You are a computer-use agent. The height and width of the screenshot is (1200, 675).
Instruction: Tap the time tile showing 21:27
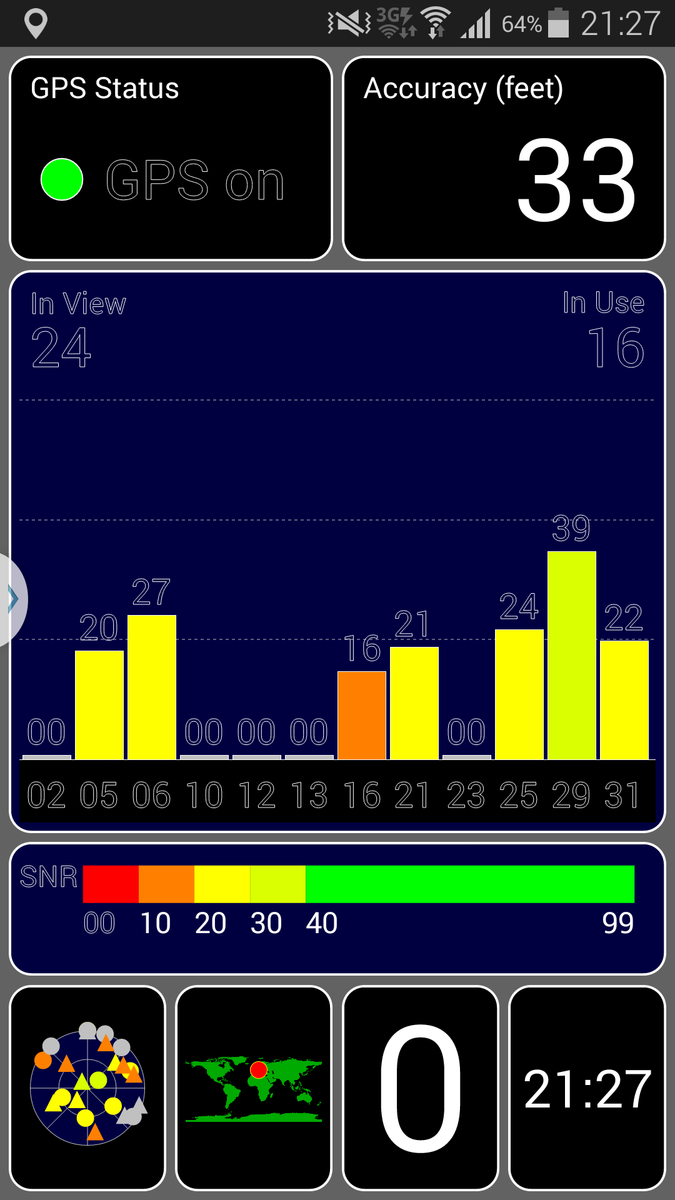point(587,1089)
